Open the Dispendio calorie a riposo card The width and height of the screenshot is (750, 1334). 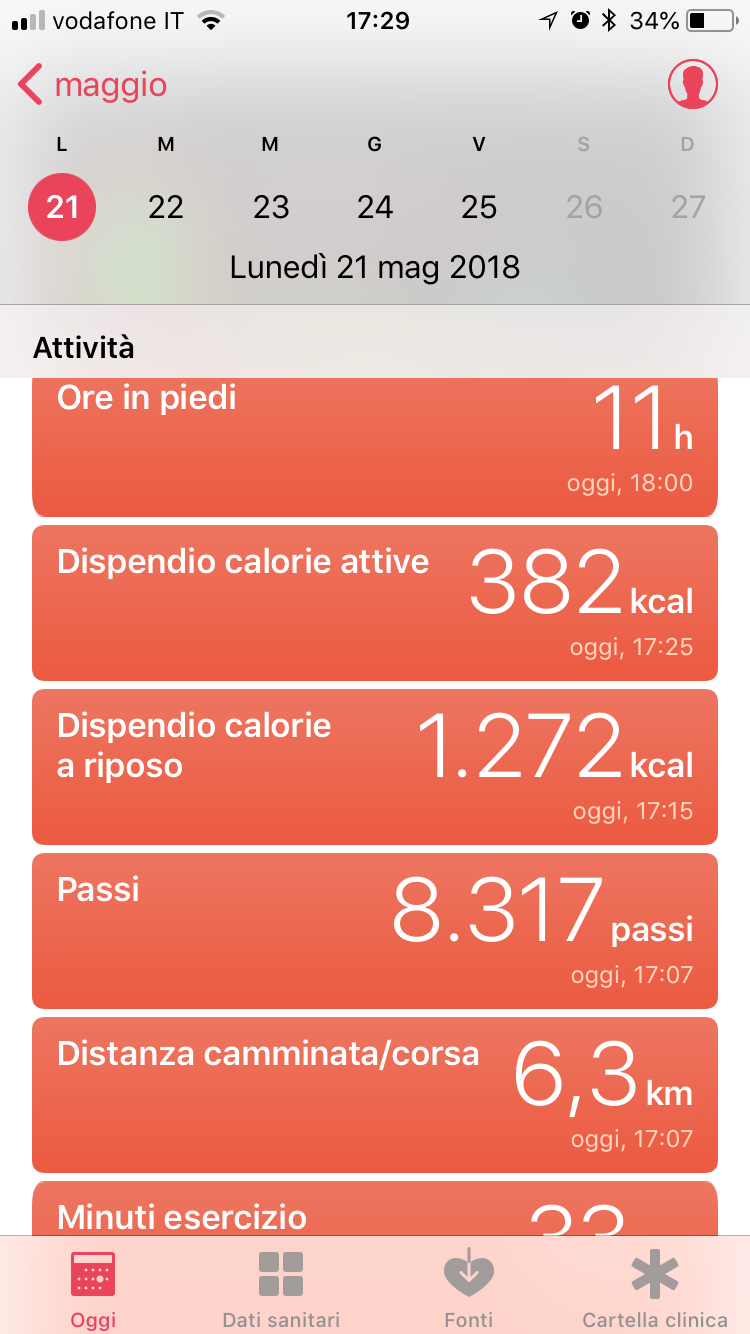pos(375,766)
